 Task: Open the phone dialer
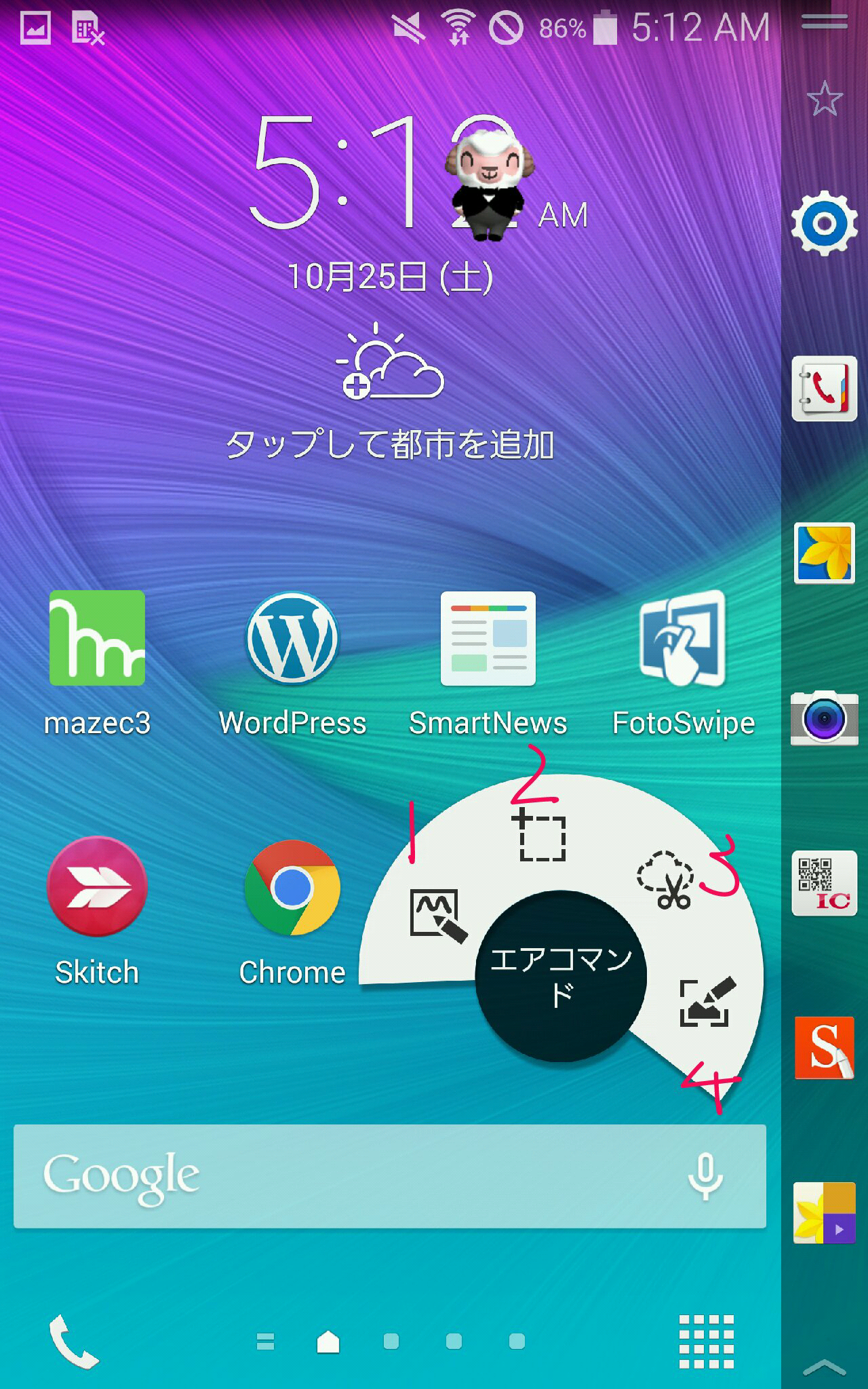[73, 1341]
